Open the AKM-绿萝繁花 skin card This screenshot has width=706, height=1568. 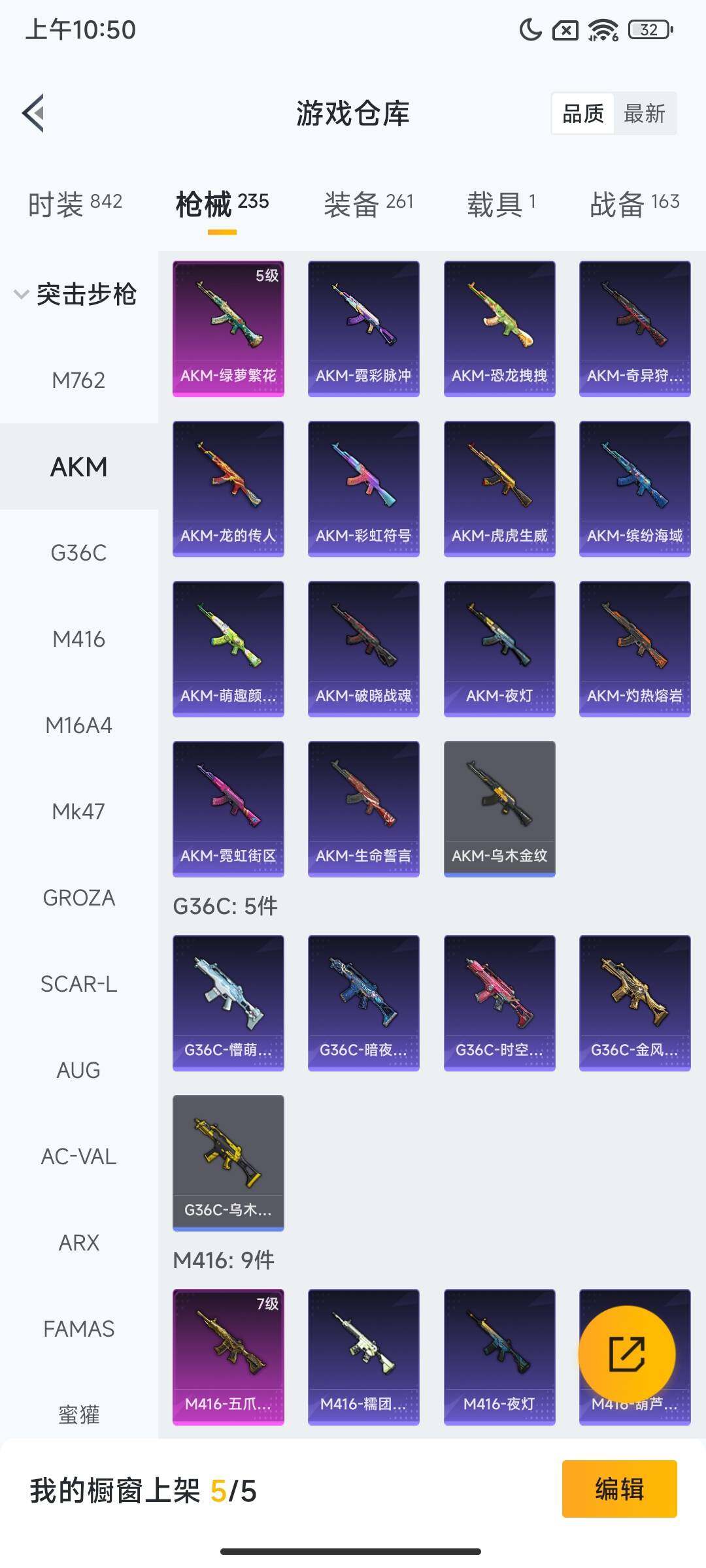[x=228, y=329]
